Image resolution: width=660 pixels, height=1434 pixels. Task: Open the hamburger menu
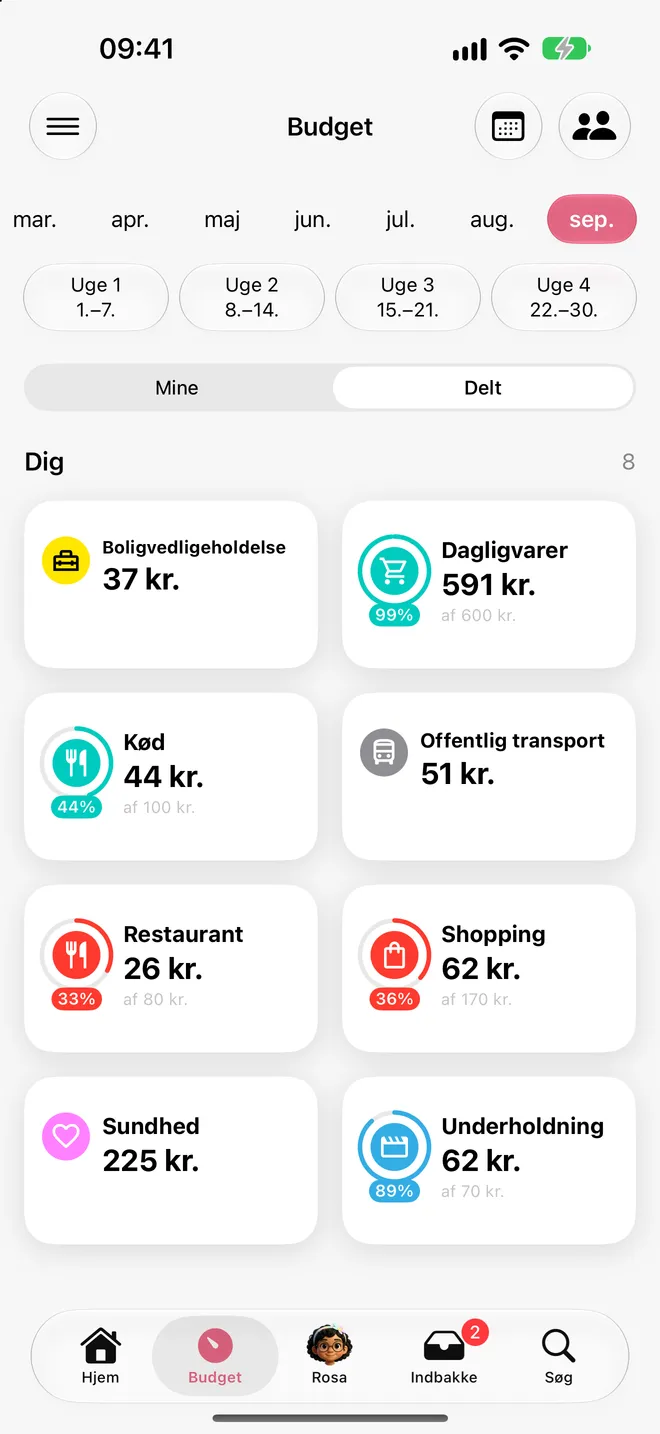click(x=63, y=127)
